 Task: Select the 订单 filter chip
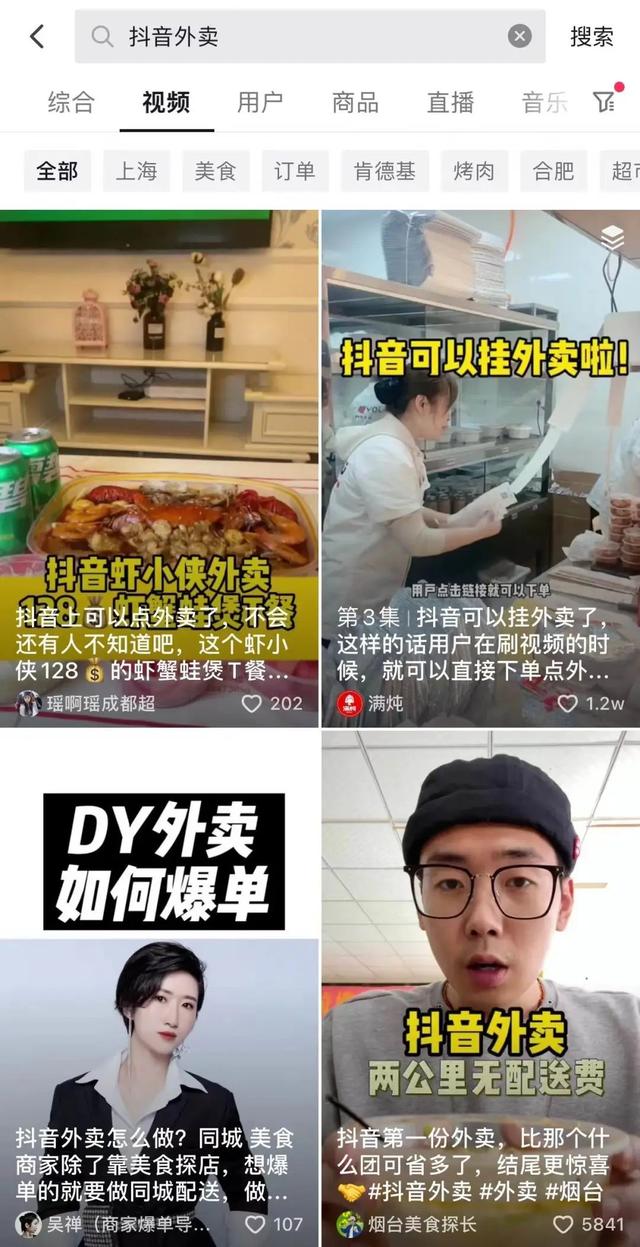pyautogui.click(x=294, y=171)
